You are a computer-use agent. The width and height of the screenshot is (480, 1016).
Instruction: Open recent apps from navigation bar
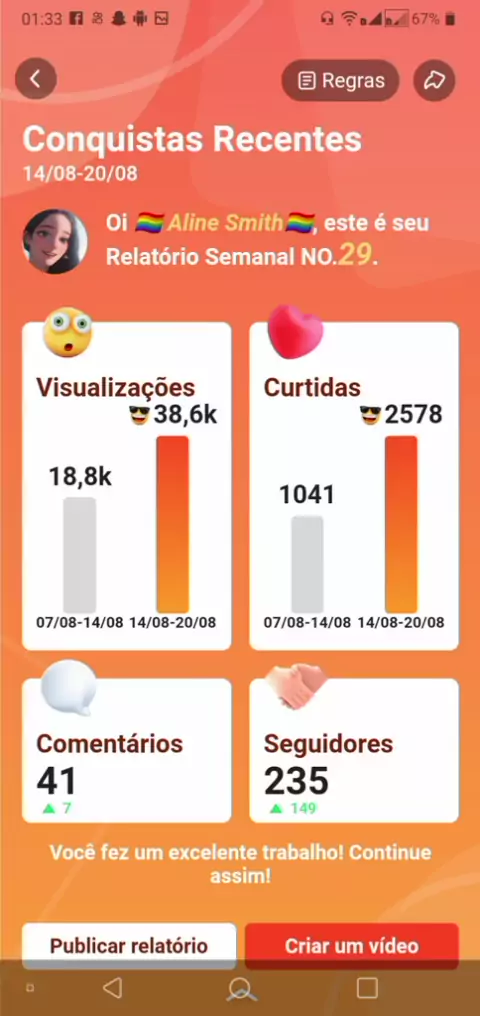tap(367, 987)
